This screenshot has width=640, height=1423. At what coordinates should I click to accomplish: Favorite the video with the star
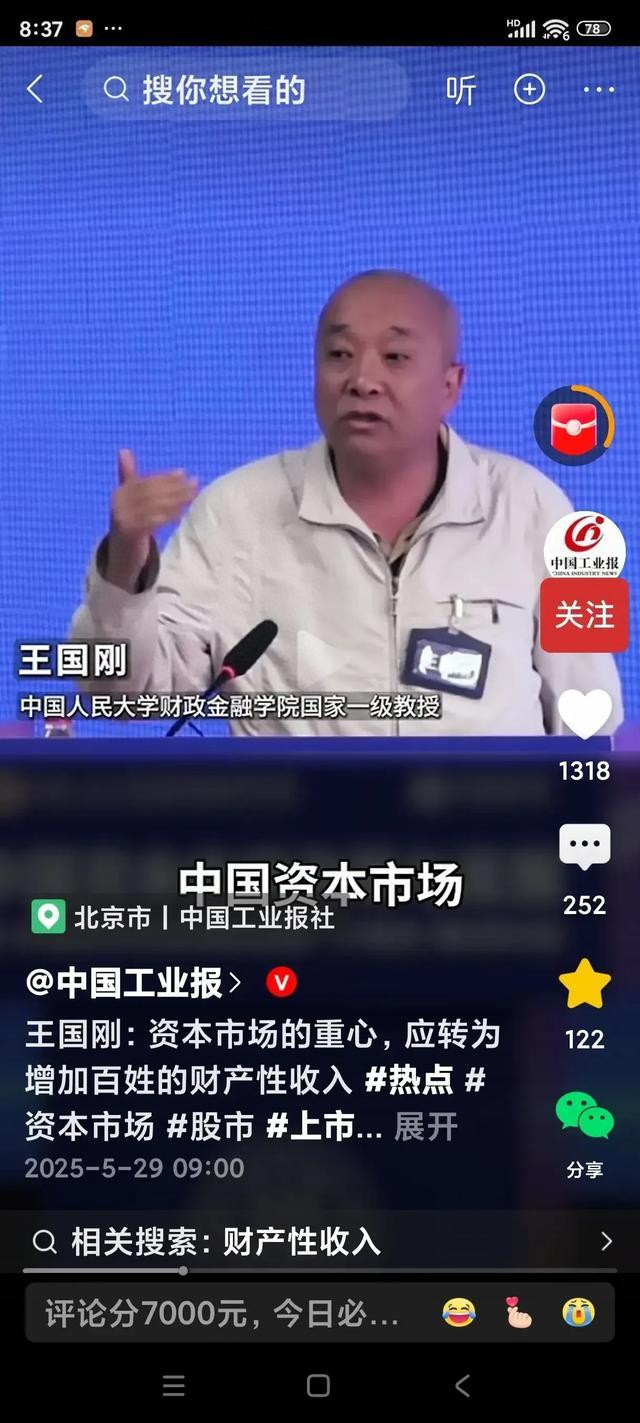pyautogui.click(x=585, y=984)
